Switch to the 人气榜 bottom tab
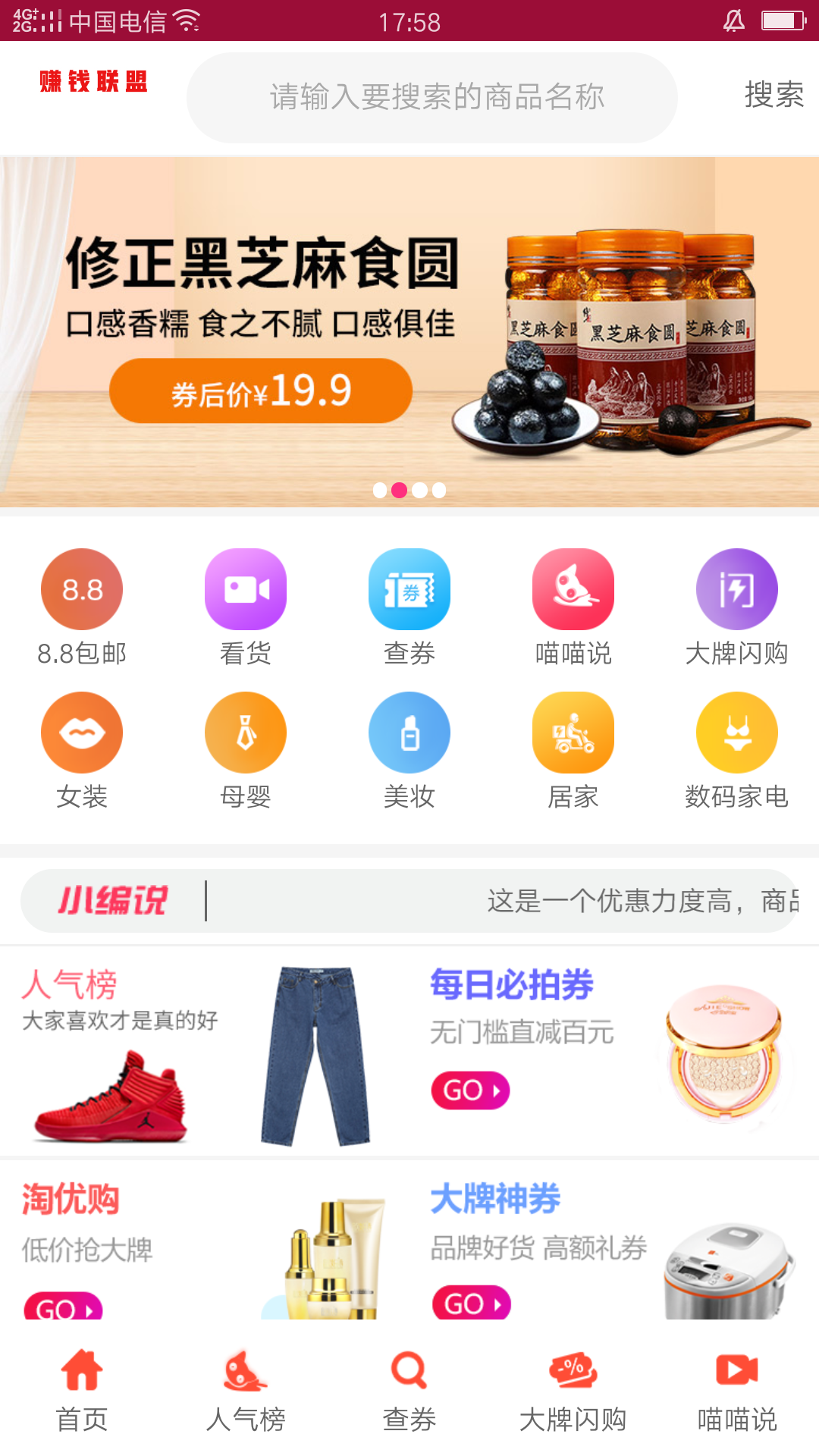Screen dimensions: 819x1456 coord(246,1391)
